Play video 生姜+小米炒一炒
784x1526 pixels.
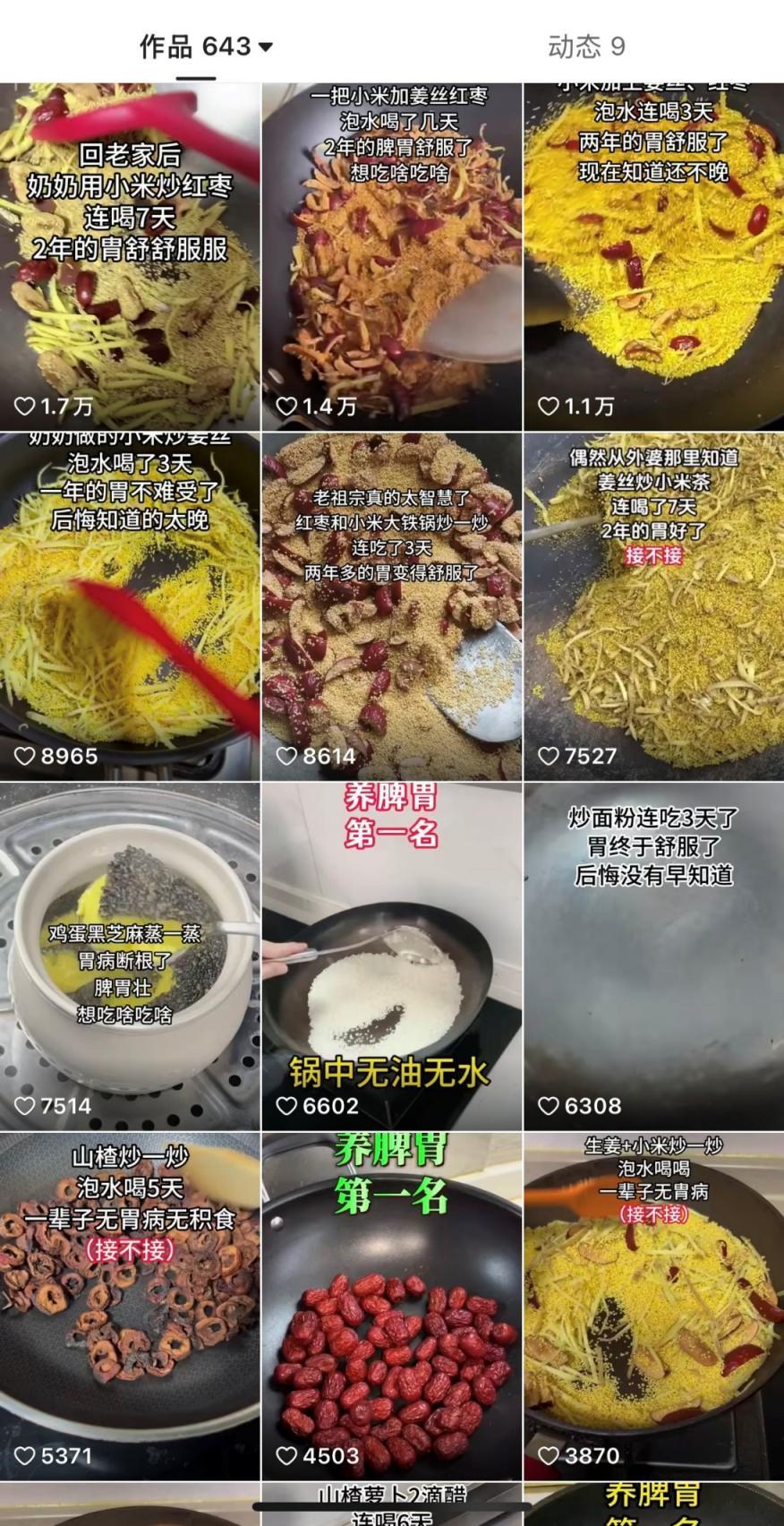653,1307
